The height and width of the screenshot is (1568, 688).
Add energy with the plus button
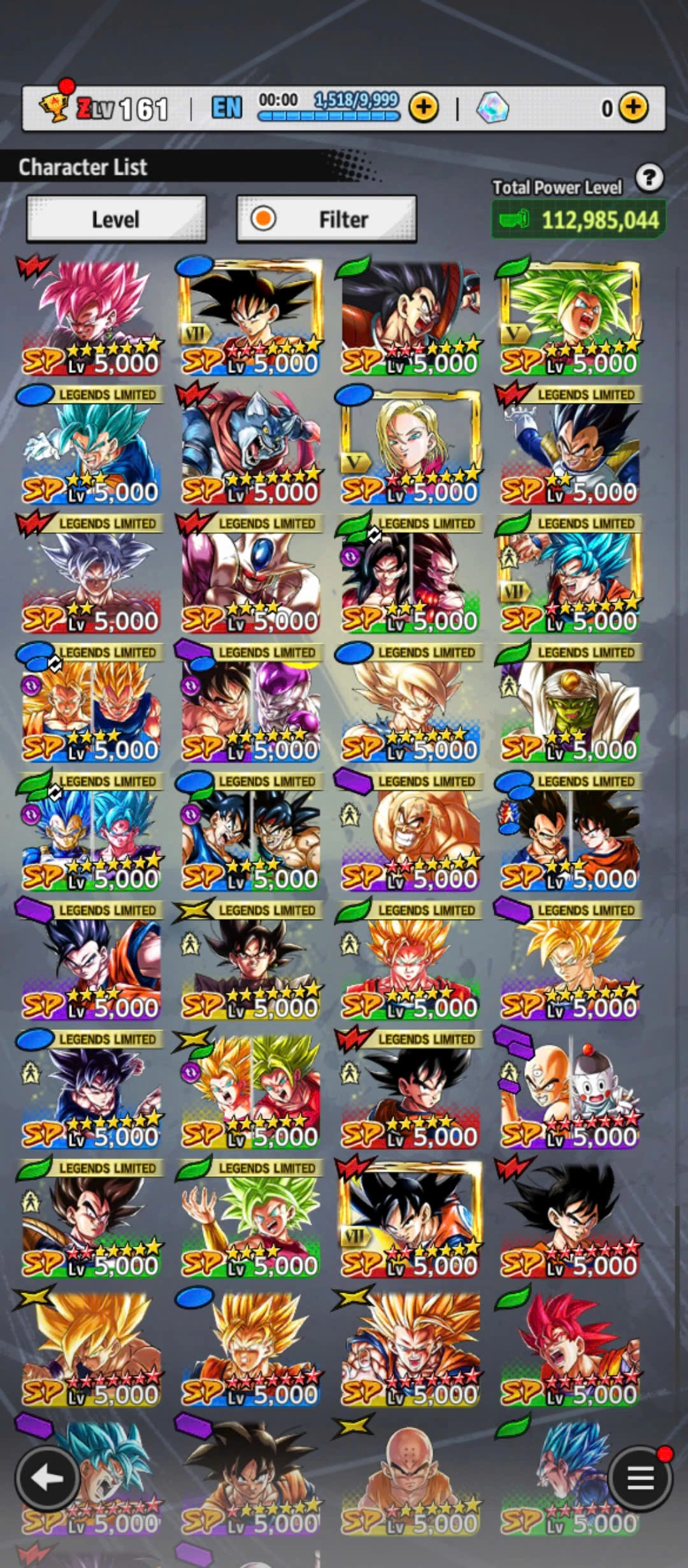423,108
